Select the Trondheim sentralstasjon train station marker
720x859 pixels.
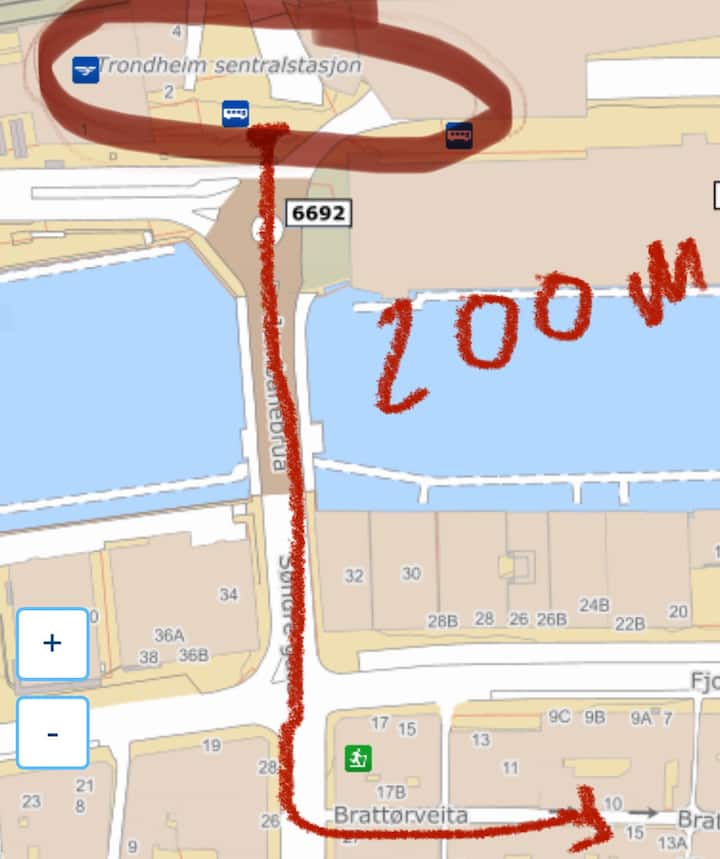pyautogui.click(x=86, y=69)
